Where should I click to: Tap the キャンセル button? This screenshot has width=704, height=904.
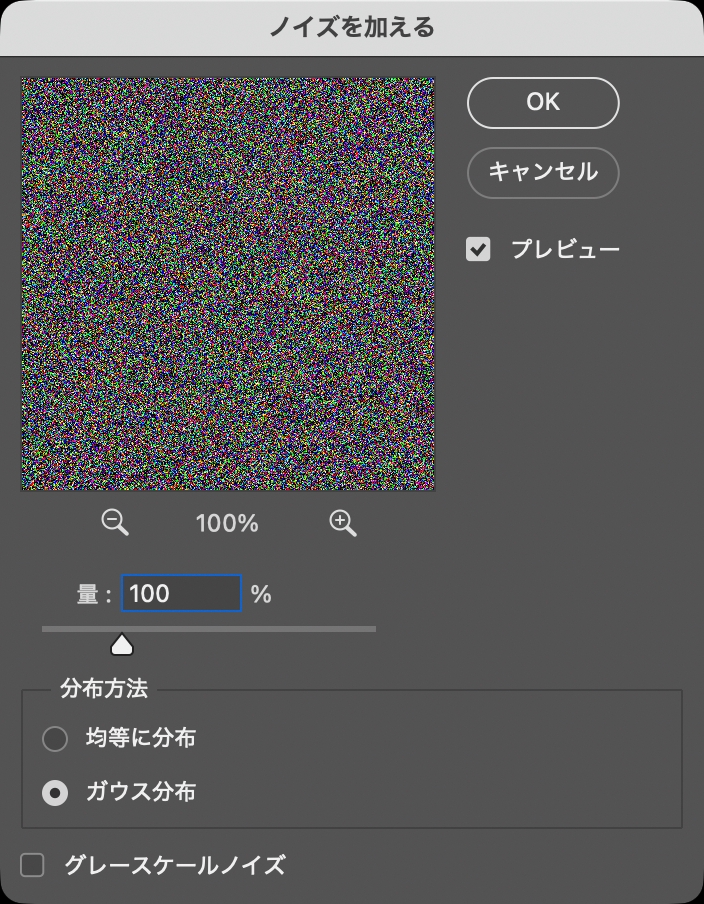543,172
